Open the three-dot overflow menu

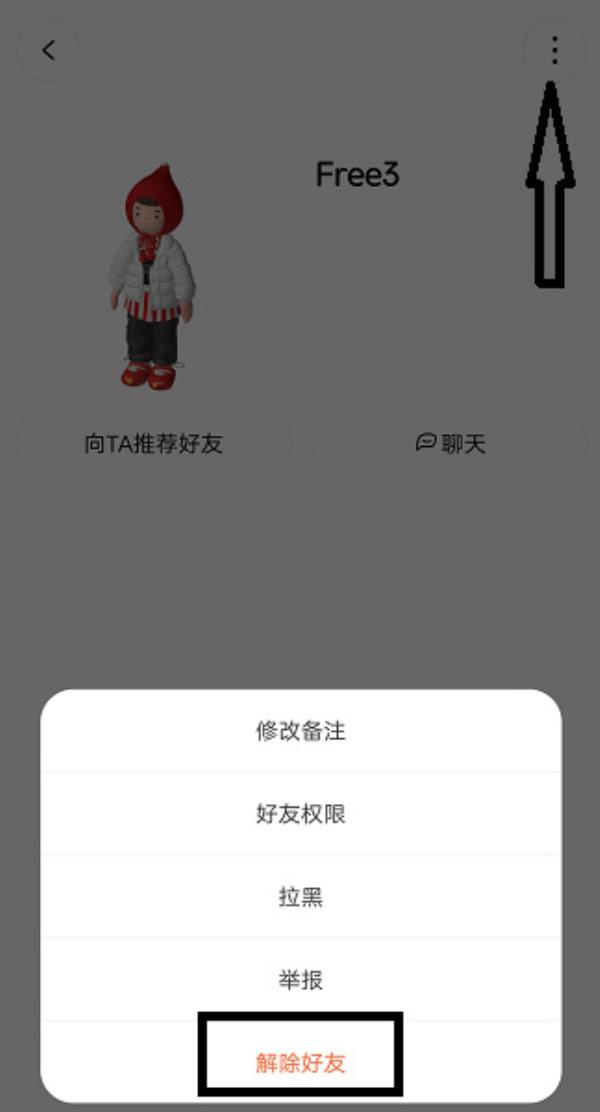[x=554, y=50]
